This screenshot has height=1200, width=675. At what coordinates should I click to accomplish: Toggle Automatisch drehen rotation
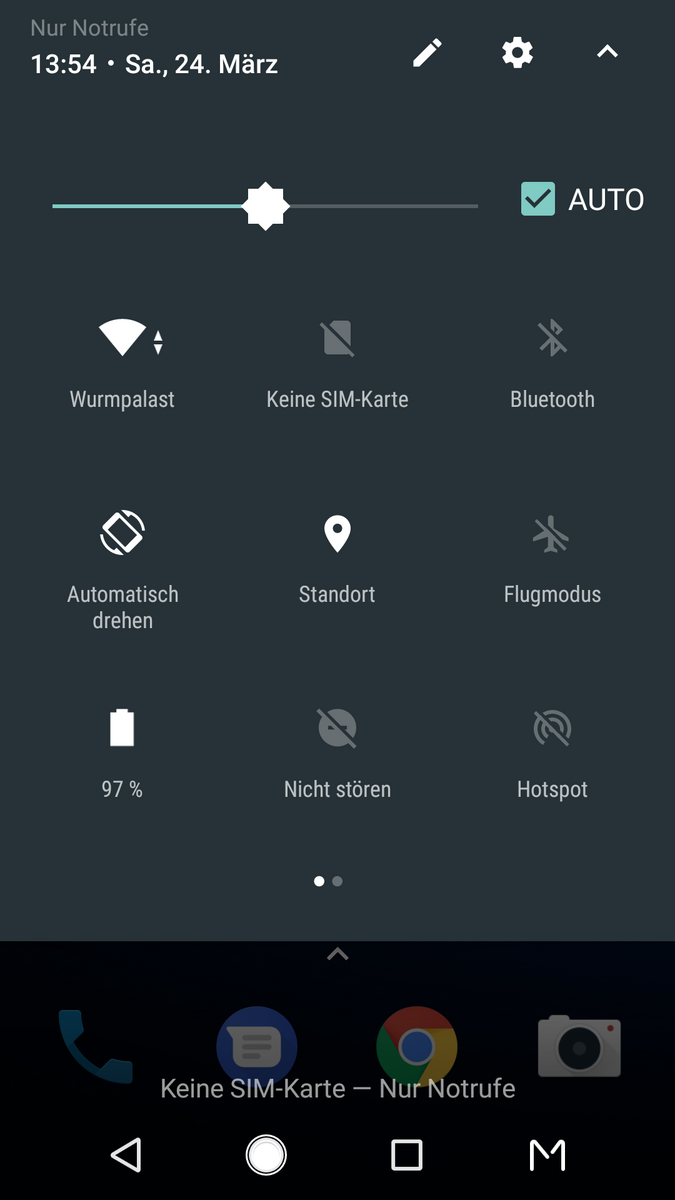pyautogui.click(x=122, y=533)
